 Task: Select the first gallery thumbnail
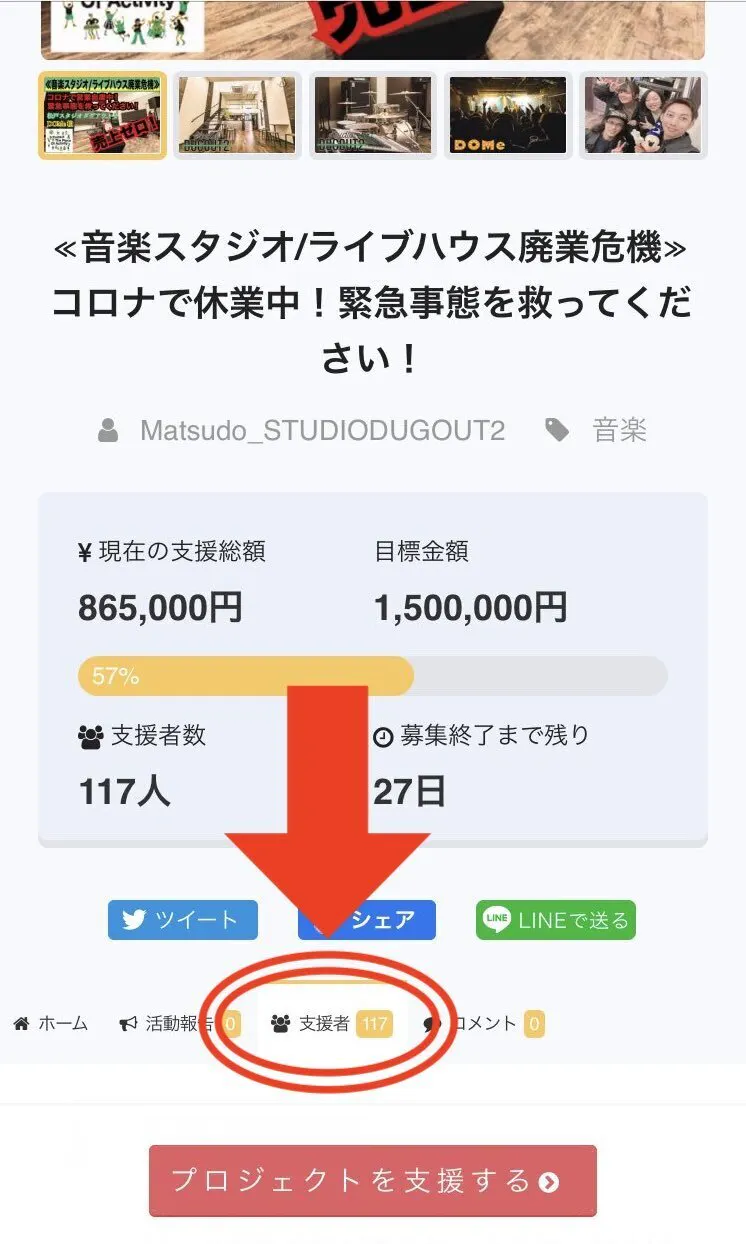point(103,115)
